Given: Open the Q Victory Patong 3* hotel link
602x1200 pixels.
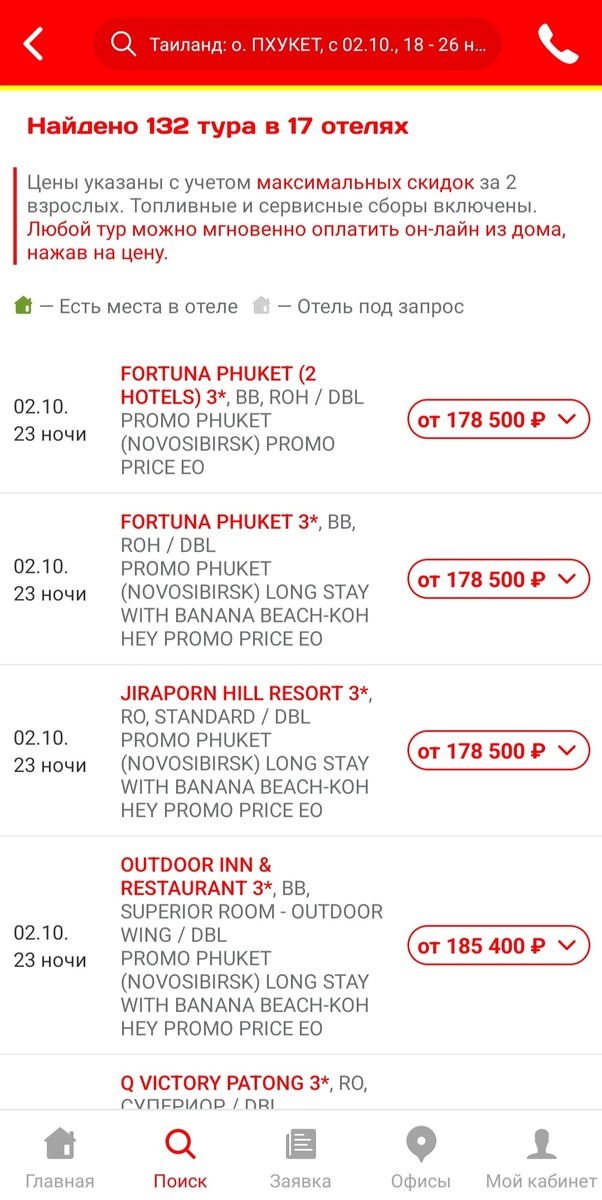Looking at the screenshot, I should point(225,1083).
